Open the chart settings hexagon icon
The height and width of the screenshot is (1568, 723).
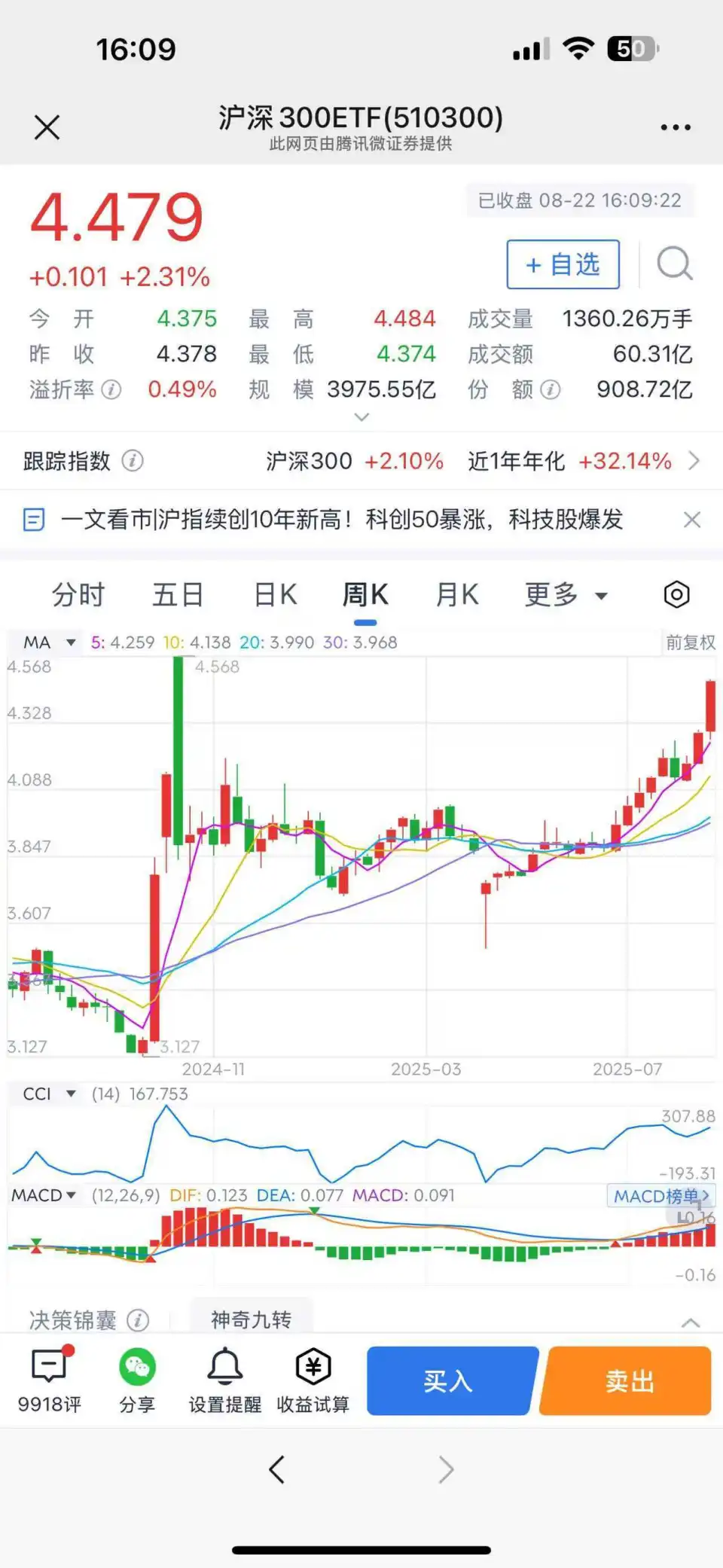coord(676,595)
